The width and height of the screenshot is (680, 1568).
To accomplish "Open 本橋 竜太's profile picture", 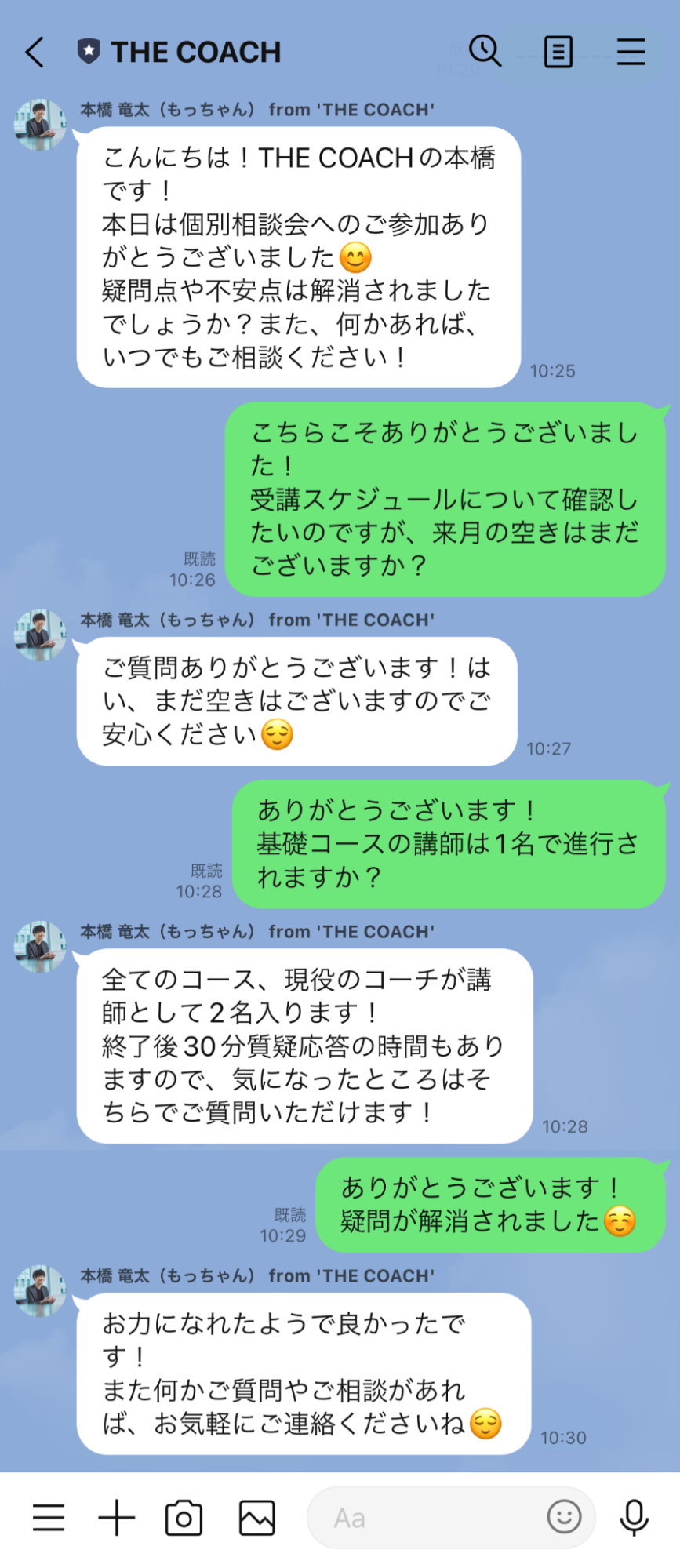I will [x=39, y=124].
